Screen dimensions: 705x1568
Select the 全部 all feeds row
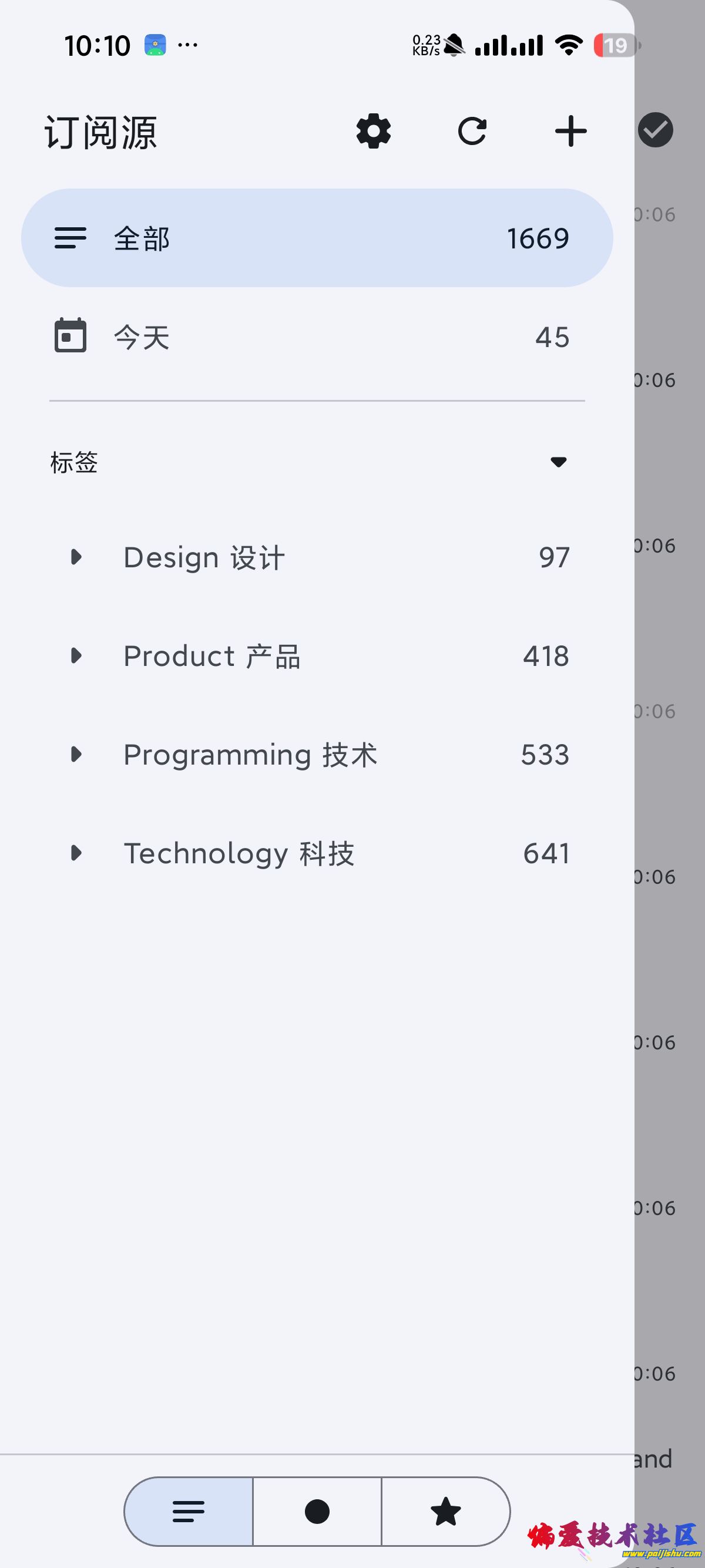click(317, 238)
